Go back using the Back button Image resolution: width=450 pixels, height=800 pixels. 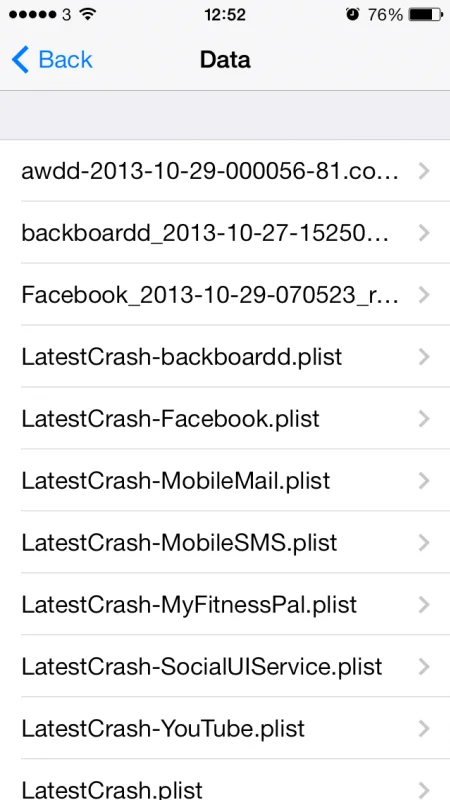click(x=52, y=60)
